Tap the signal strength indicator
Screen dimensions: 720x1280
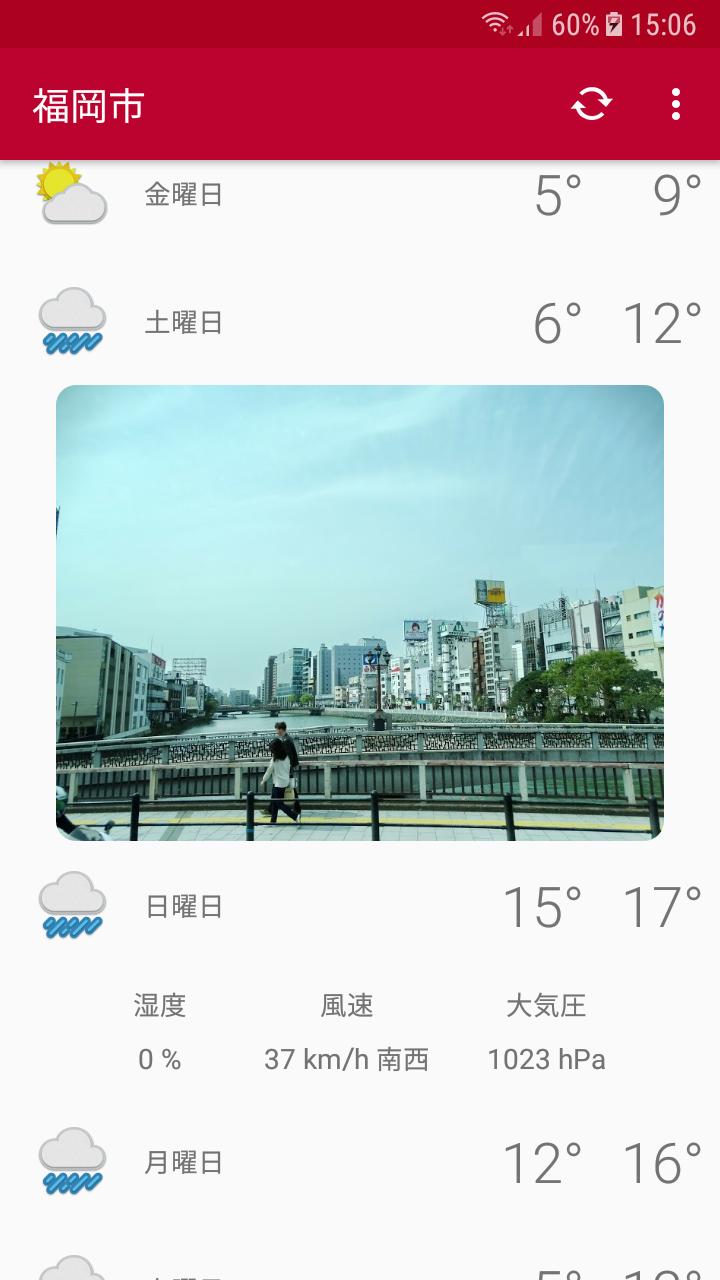[531, 23]
